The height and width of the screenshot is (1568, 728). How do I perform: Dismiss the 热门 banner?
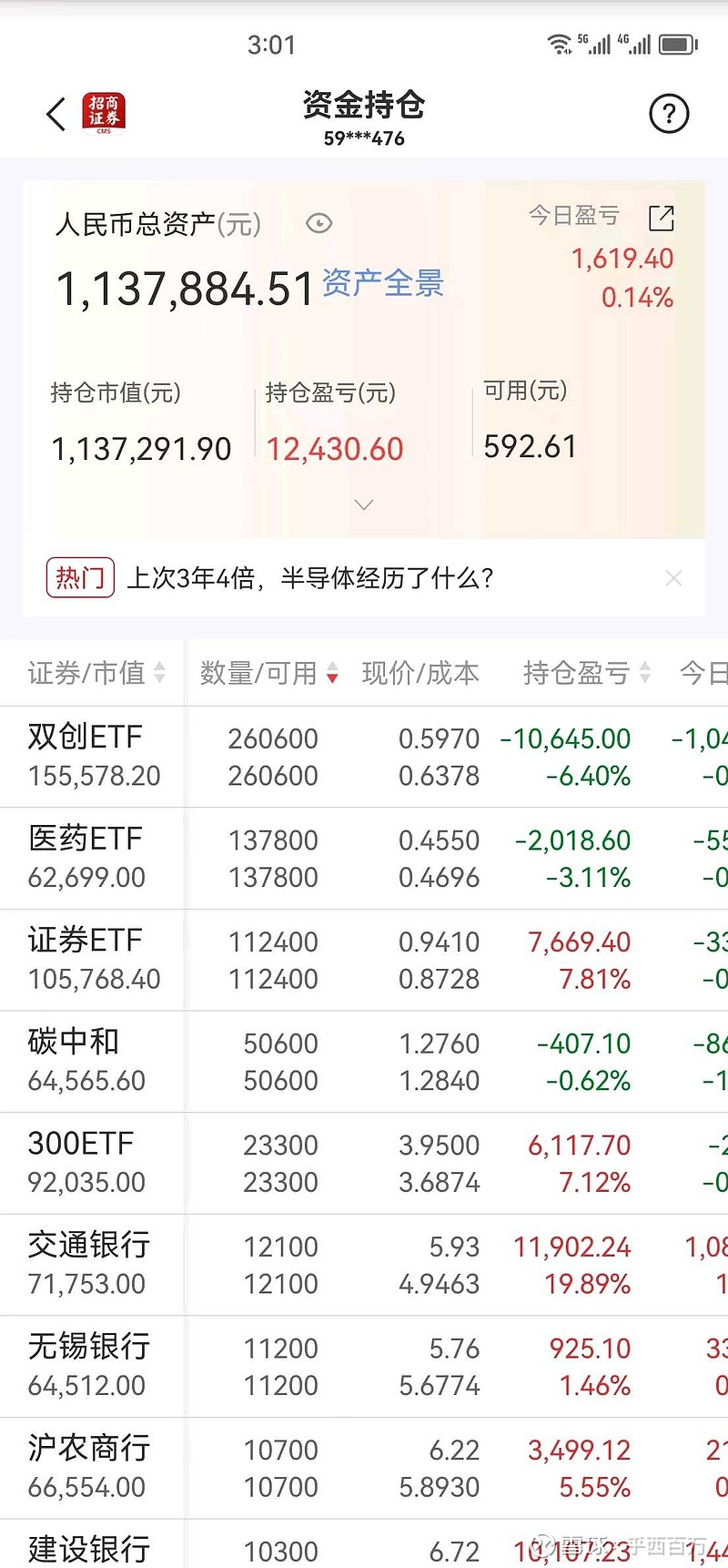pos(673,578)
